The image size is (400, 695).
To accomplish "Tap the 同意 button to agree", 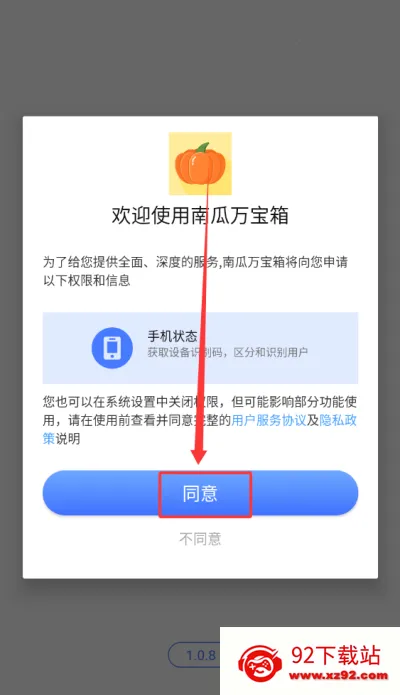I will pyautogui.click(x=200, y=493).
